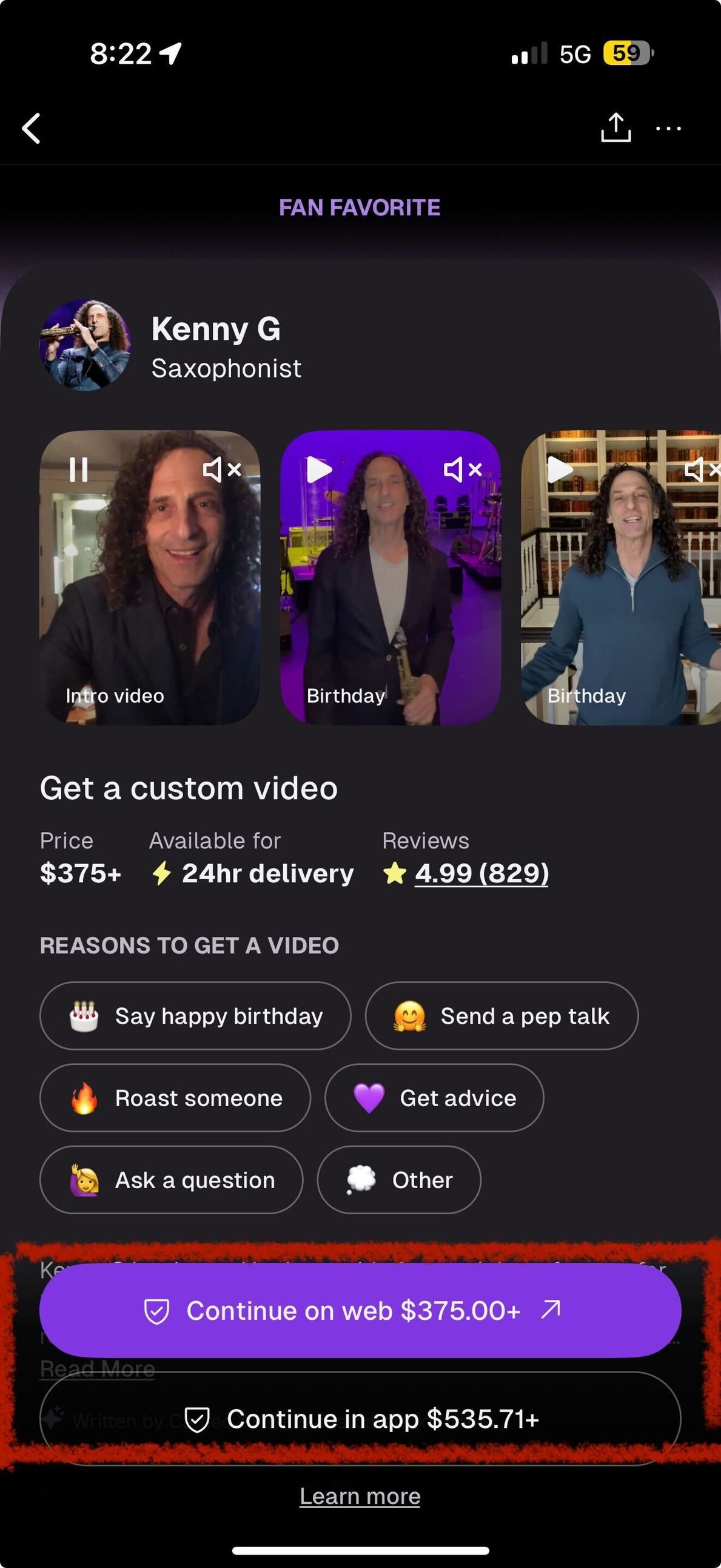Share this Kenny G profile
The height and width of the screenshot is (1568, 721).
615,128
